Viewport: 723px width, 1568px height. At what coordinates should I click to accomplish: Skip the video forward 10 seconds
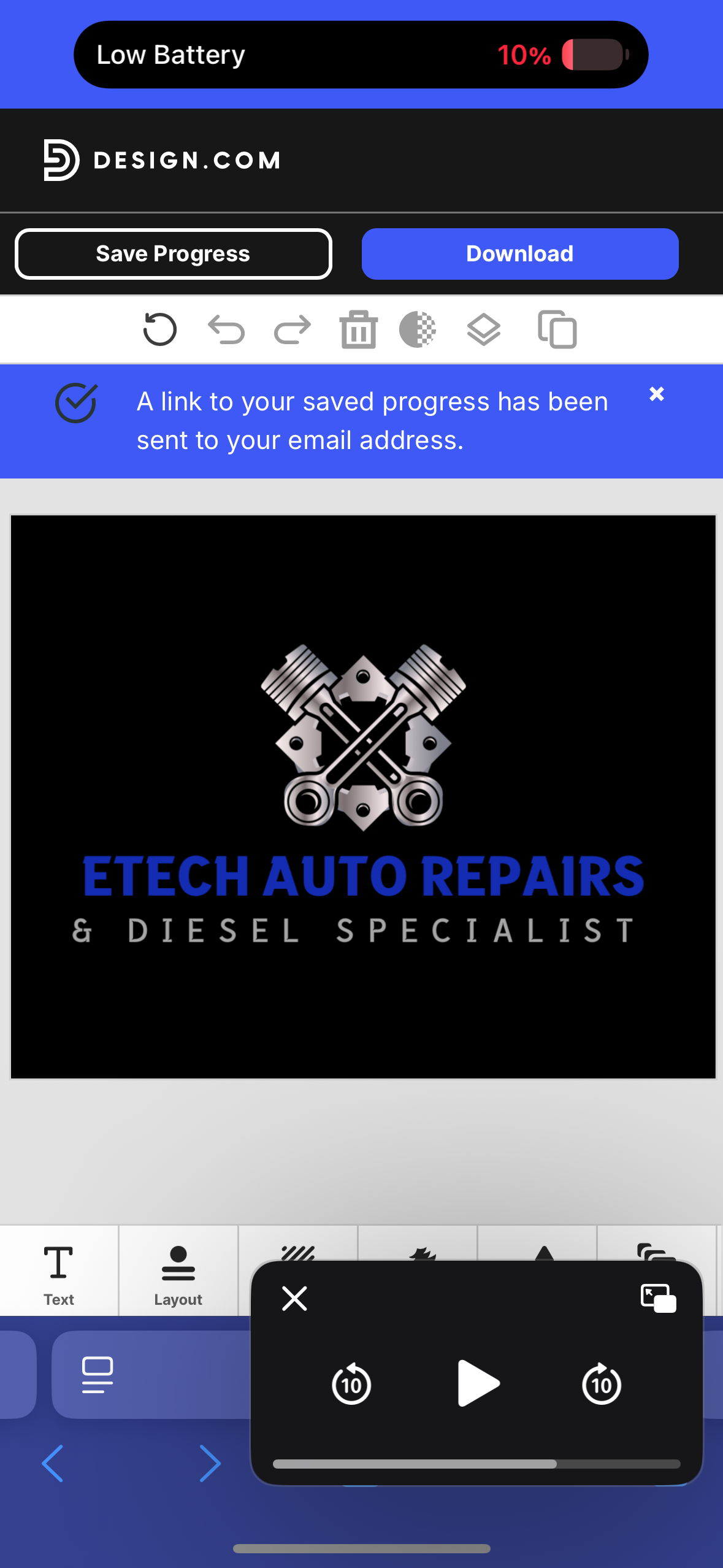click(602, 1384)
